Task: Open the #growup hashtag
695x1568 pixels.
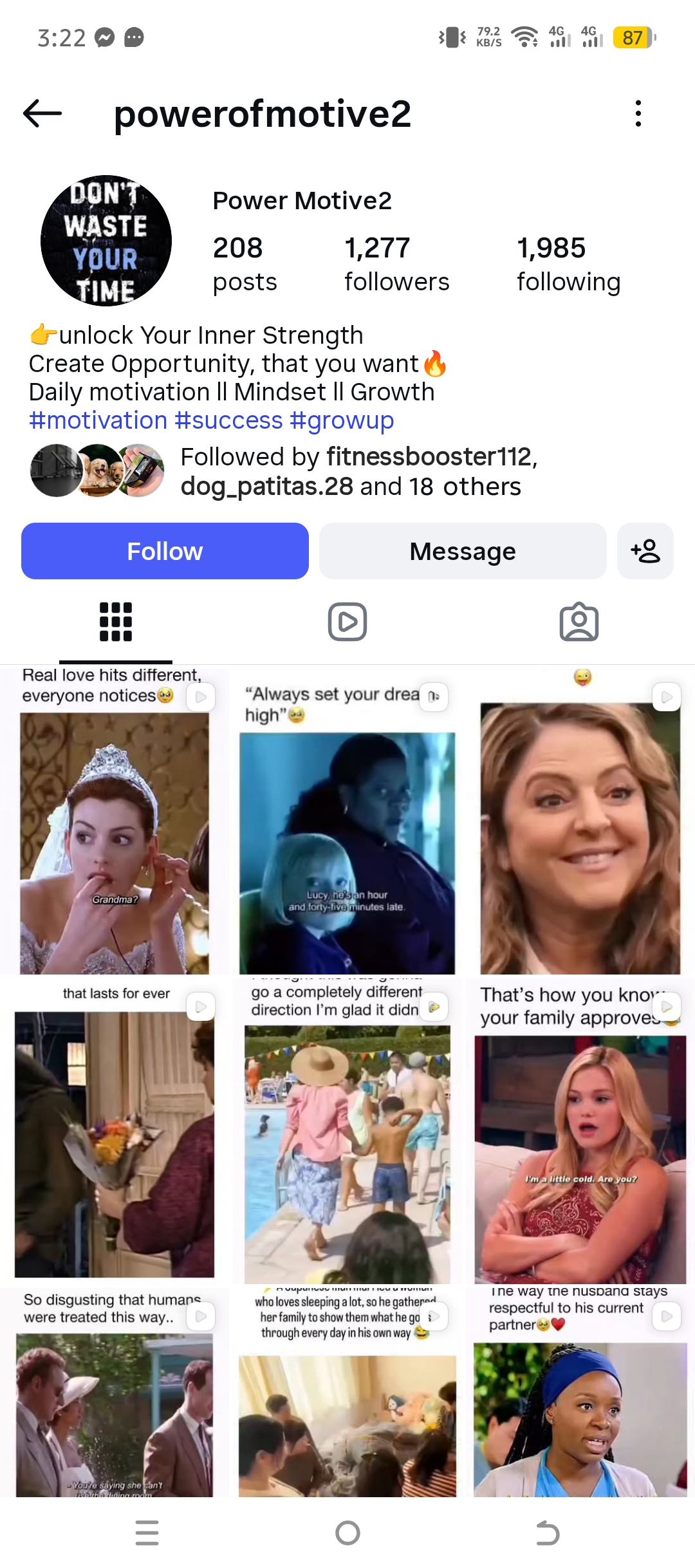Action: [342, 420]
